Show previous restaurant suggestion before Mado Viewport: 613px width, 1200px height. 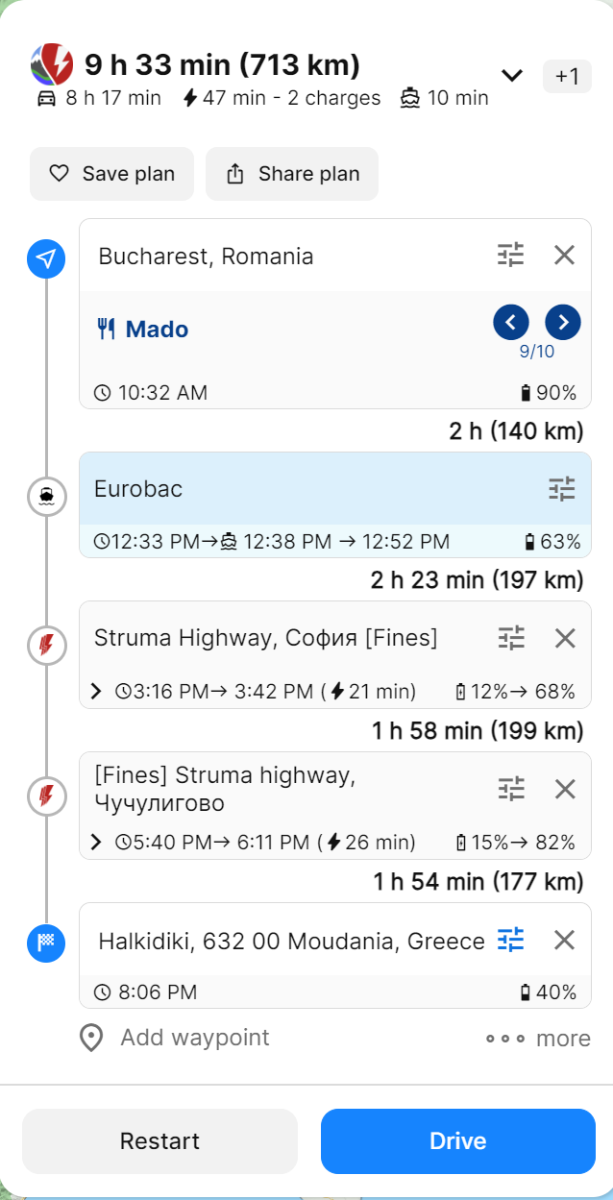click(x=511, y=322)
